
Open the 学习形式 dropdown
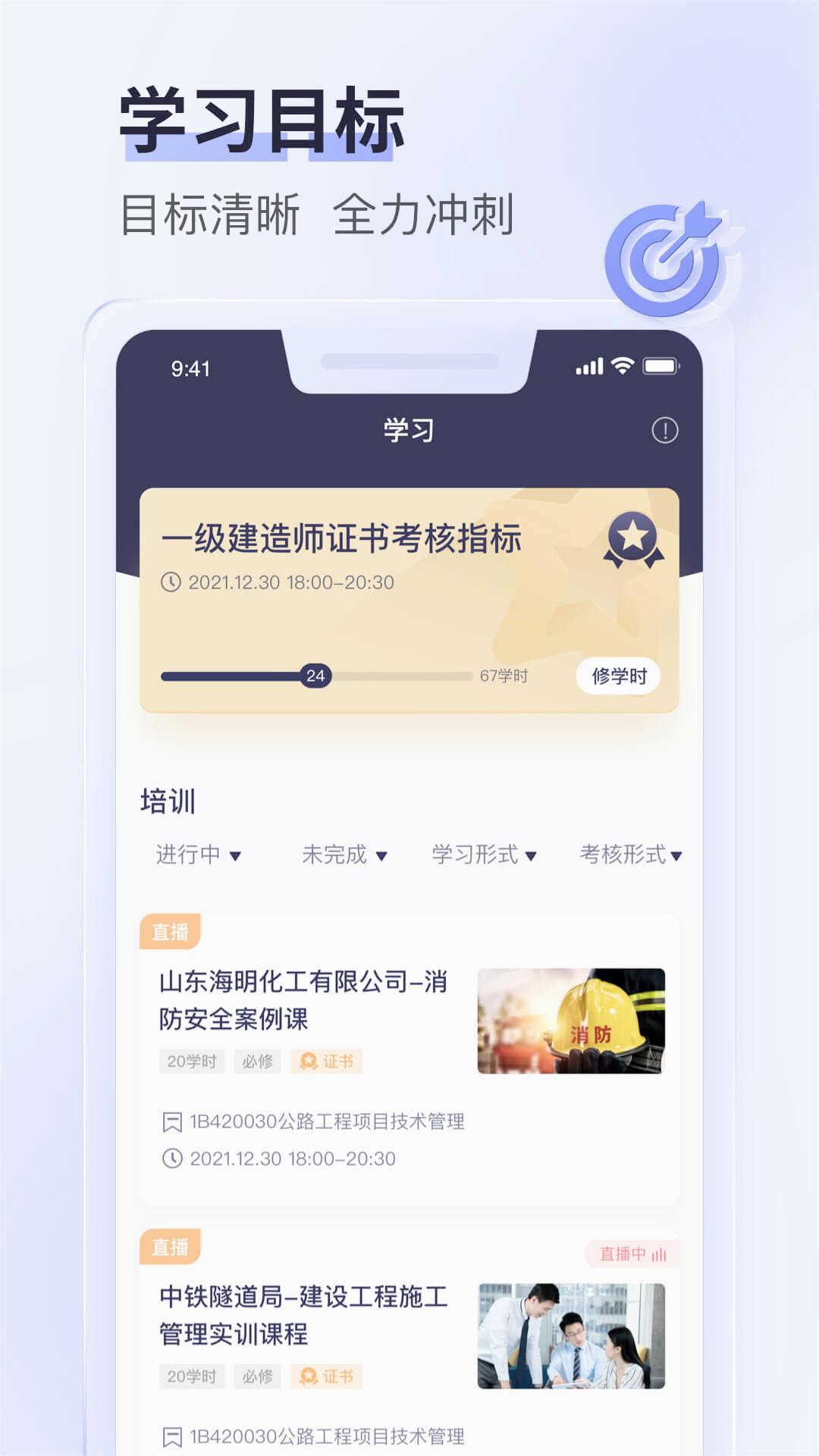tap(482, 855)
